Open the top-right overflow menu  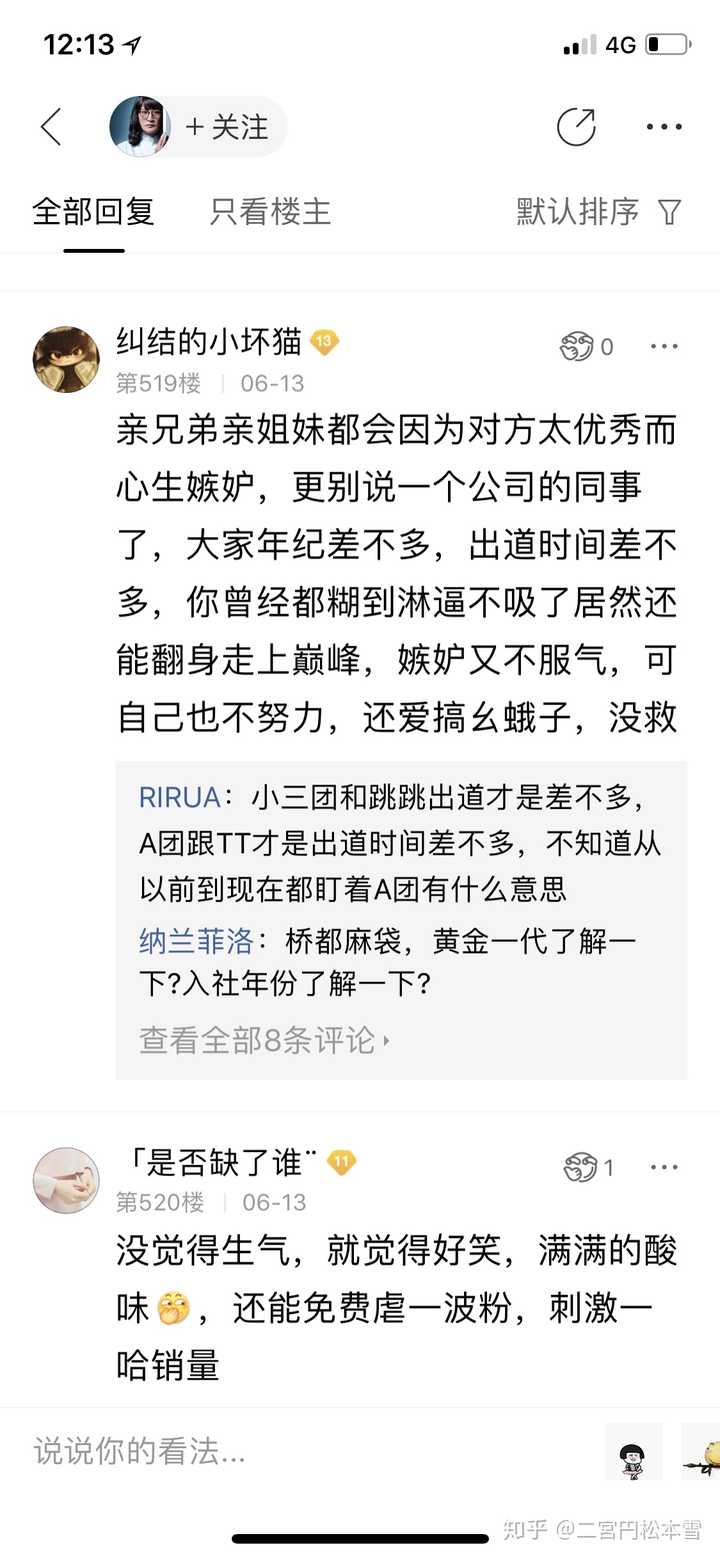664,127
